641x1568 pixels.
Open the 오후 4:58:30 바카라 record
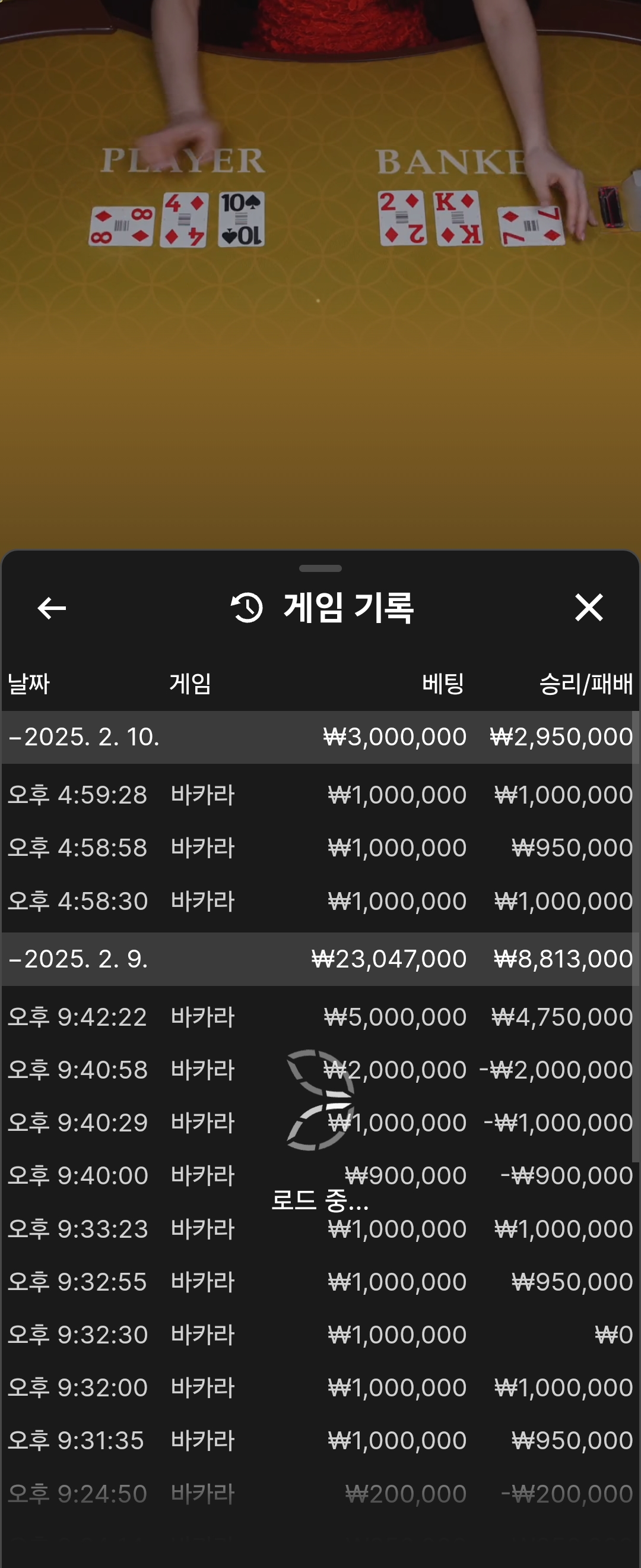[x=320, y=900]
